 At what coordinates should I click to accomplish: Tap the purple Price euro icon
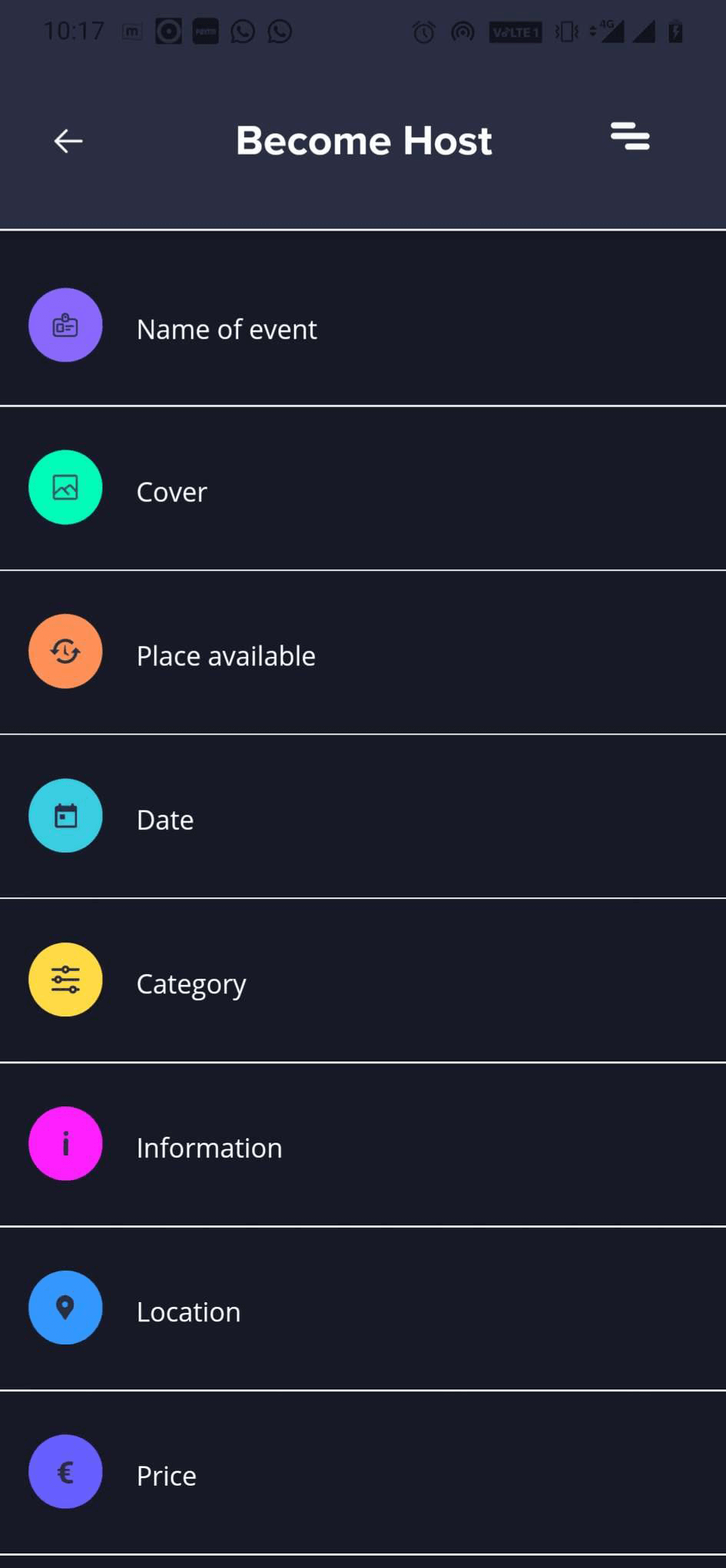tap(65, 1471)
